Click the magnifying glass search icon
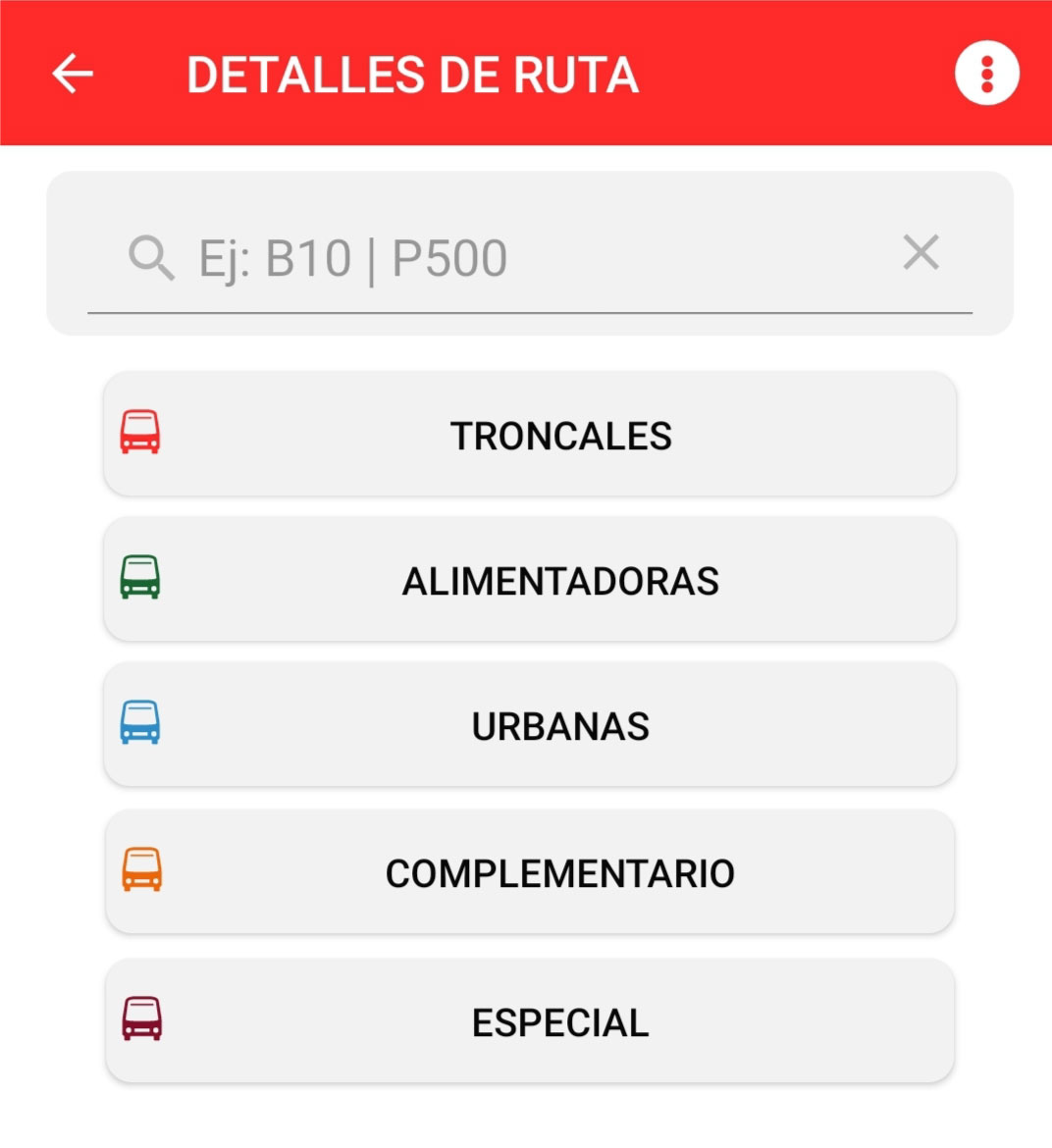1052x1148 pixels. pyautogui.click(x=152, y=257)
